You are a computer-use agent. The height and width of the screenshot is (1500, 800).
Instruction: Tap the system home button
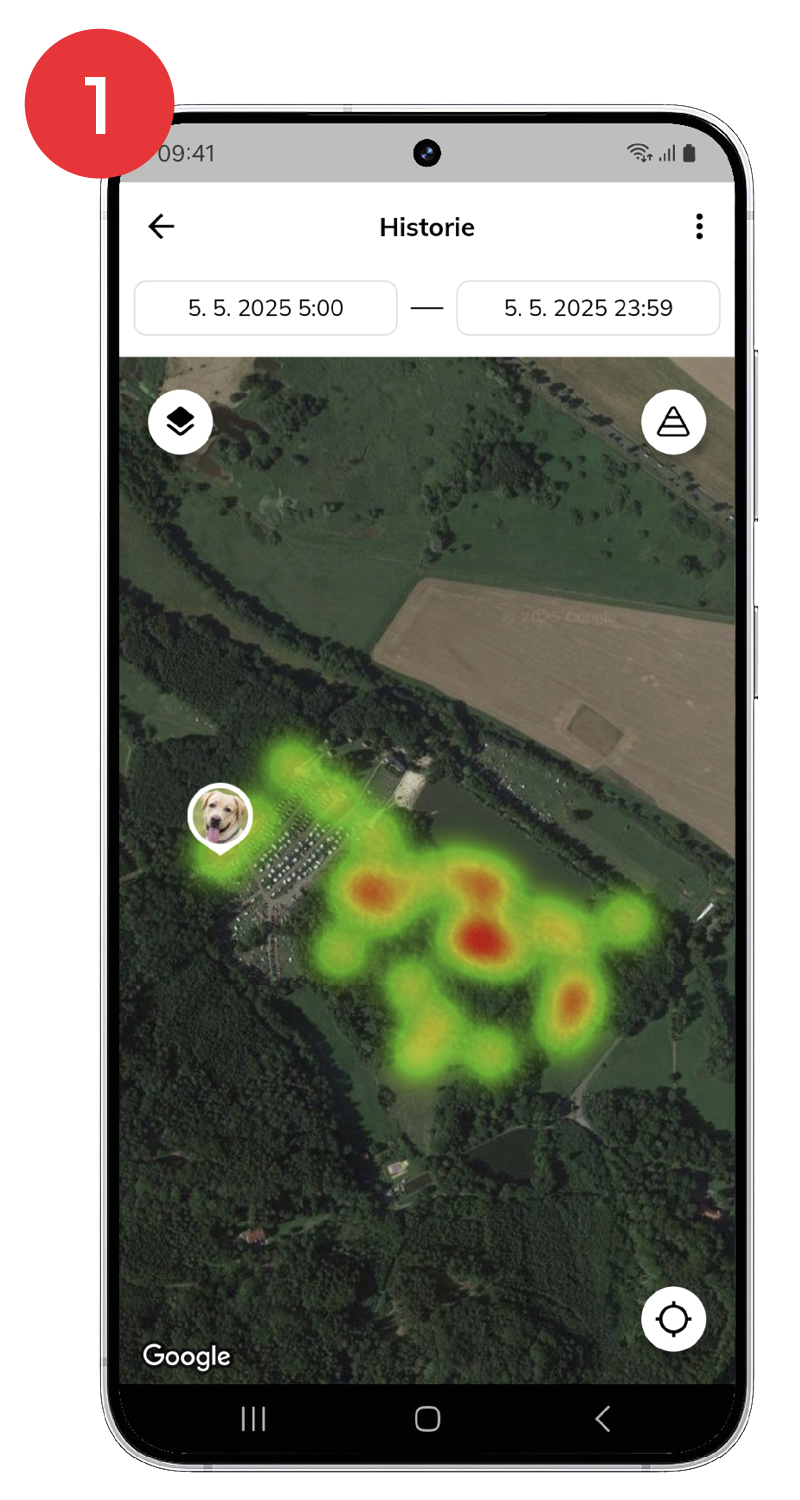point(427,1418)
